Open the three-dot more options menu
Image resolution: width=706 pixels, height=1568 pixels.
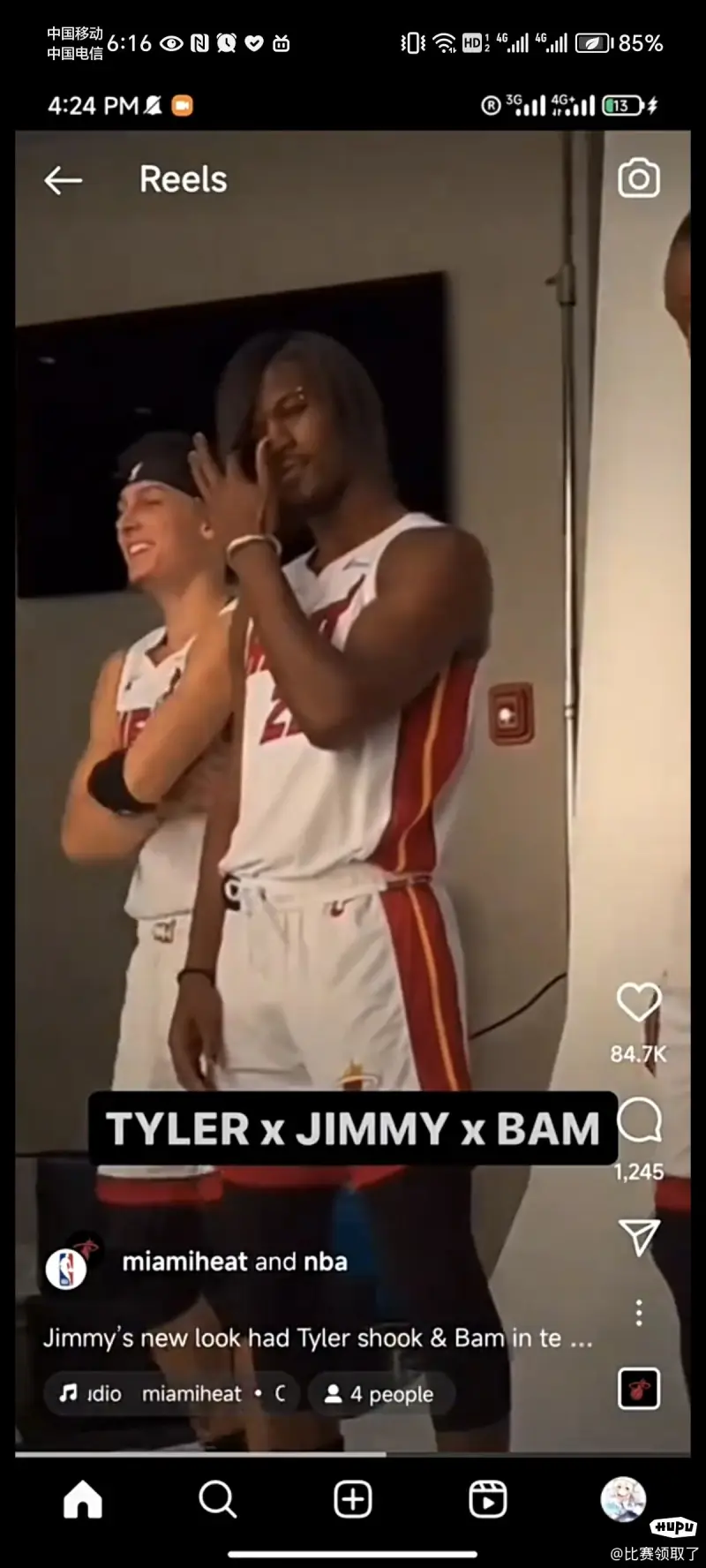638,1312
